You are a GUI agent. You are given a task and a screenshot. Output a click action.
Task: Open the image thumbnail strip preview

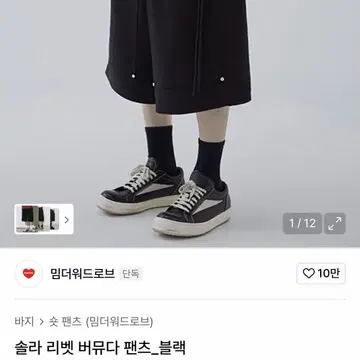pyautogui.click(x=44, y=219)
